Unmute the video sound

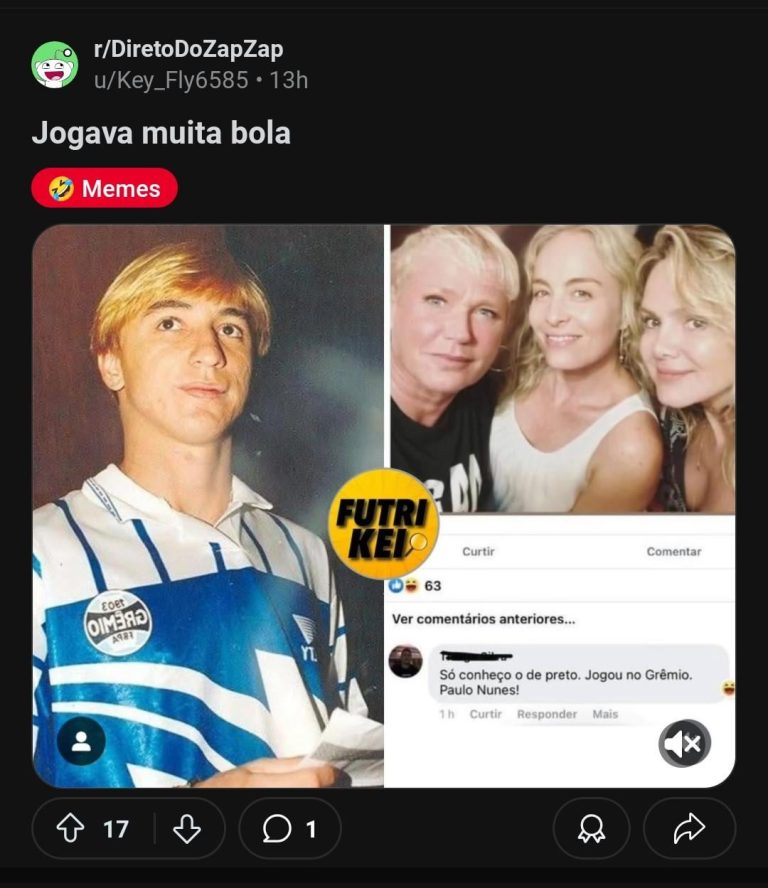pyautogui.click(x=685, y=743)
